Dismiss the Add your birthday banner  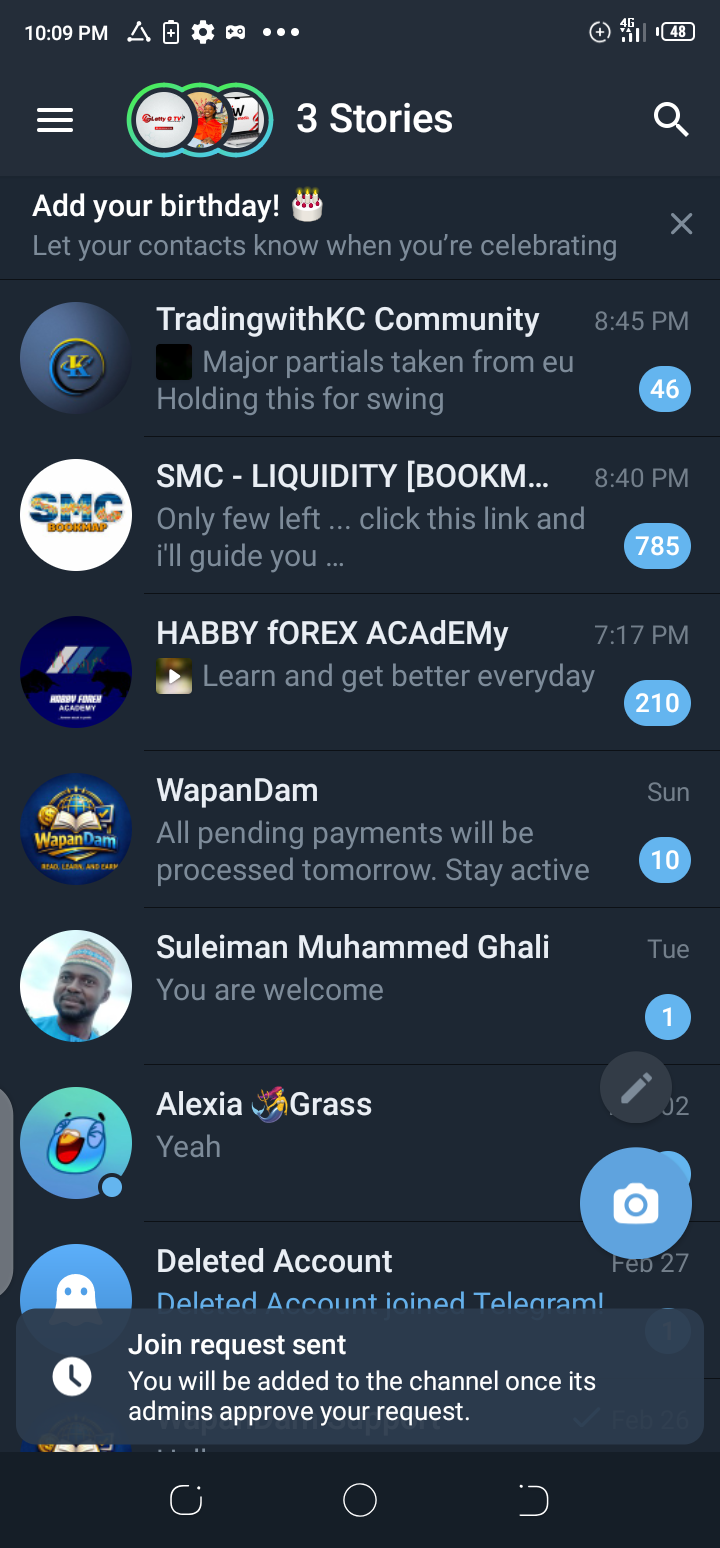tap(681, 224)
